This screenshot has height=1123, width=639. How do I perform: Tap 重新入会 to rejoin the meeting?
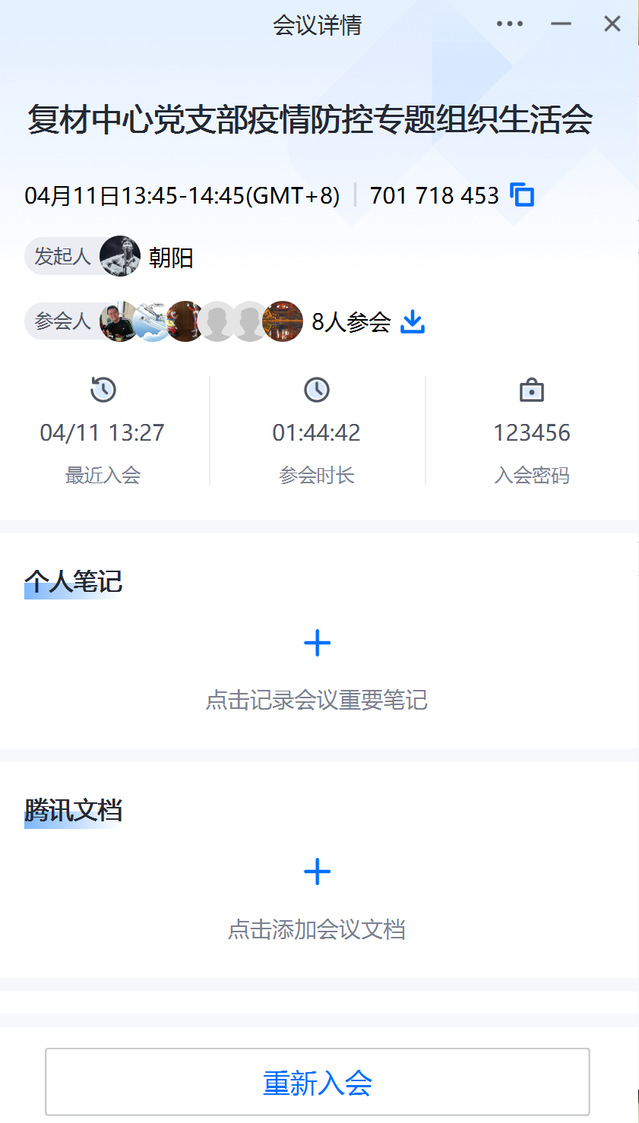pyautogui.click(x=317, y=1082)
